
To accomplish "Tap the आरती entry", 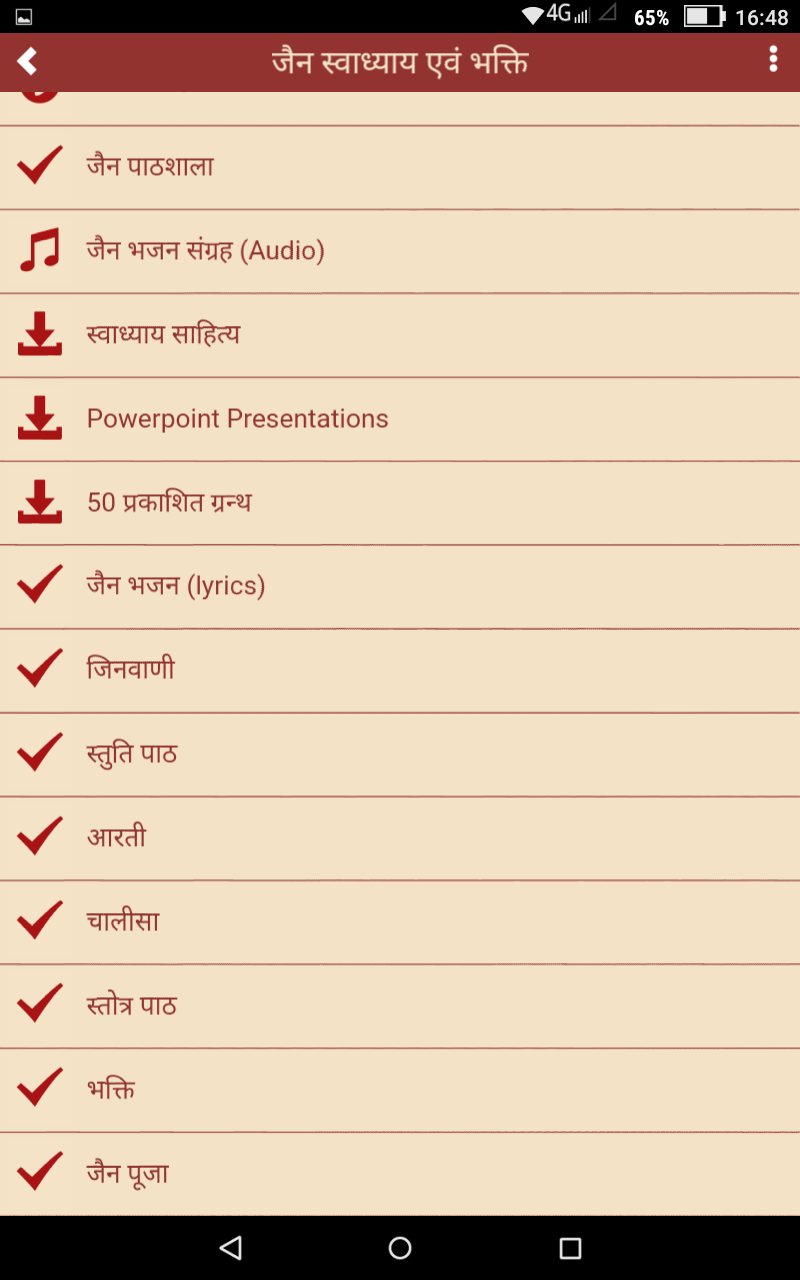I will coord(400,839).
